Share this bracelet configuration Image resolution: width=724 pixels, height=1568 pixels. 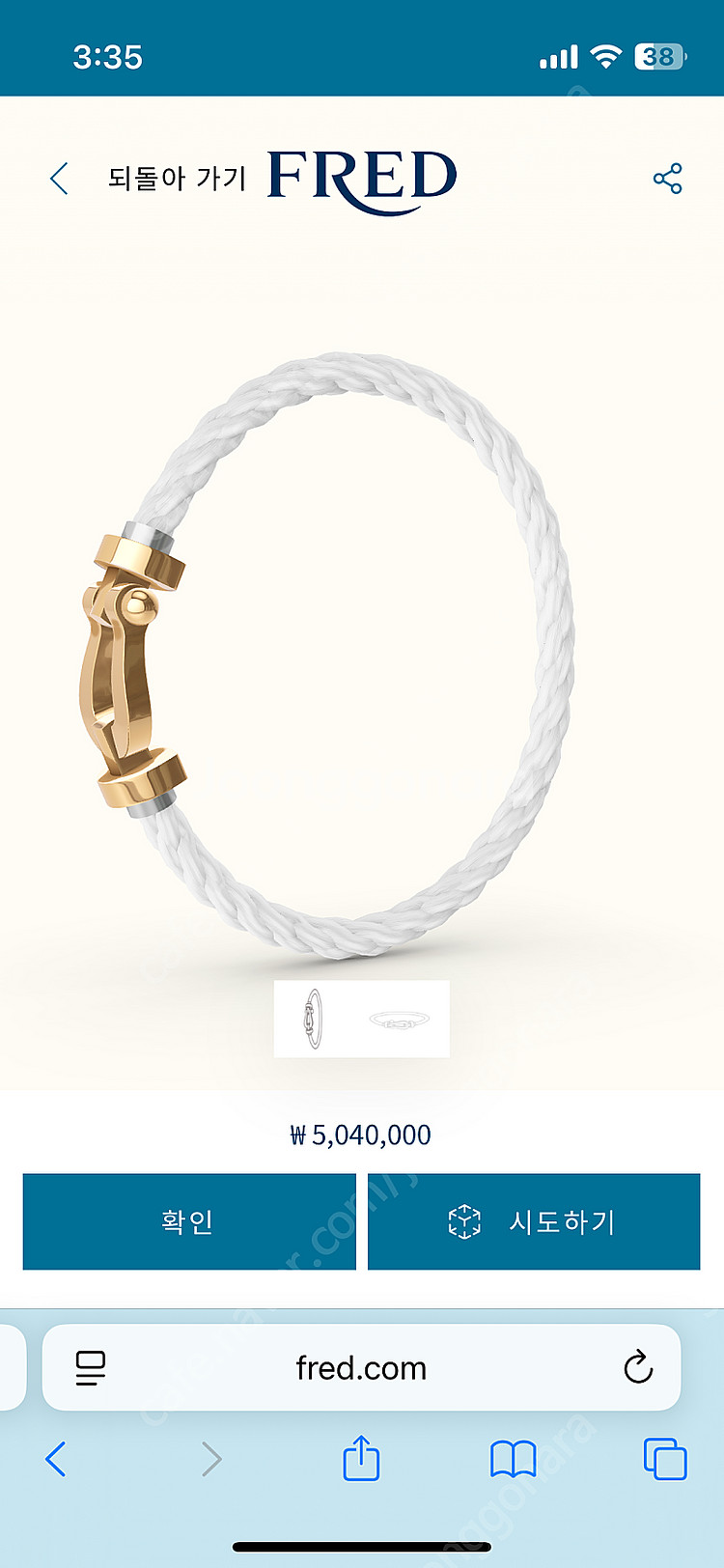(667, 179)
